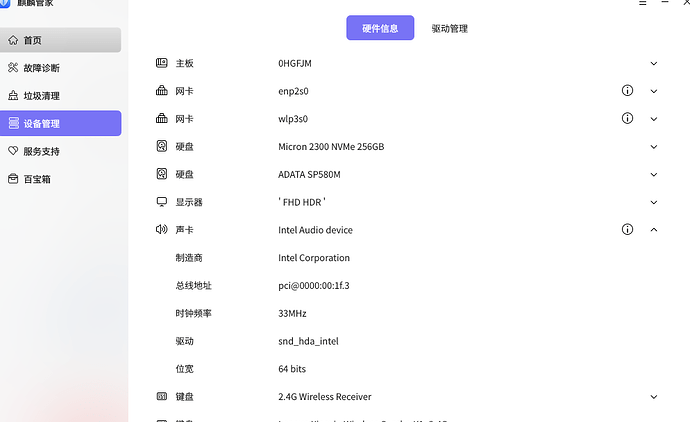Image resolution: width=690 pixels, height=422 pixels.
Task: Collapse the Intel Audio device details
Action: (654, 230)
